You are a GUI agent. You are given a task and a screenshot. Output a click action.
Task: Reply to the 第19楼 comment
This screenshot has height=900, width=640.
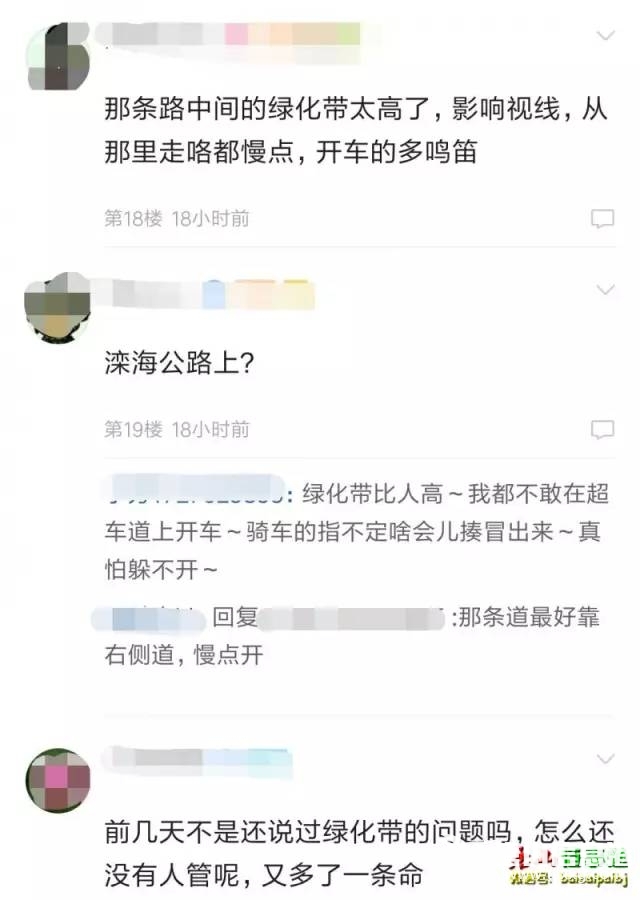click(x=602, y=430)
